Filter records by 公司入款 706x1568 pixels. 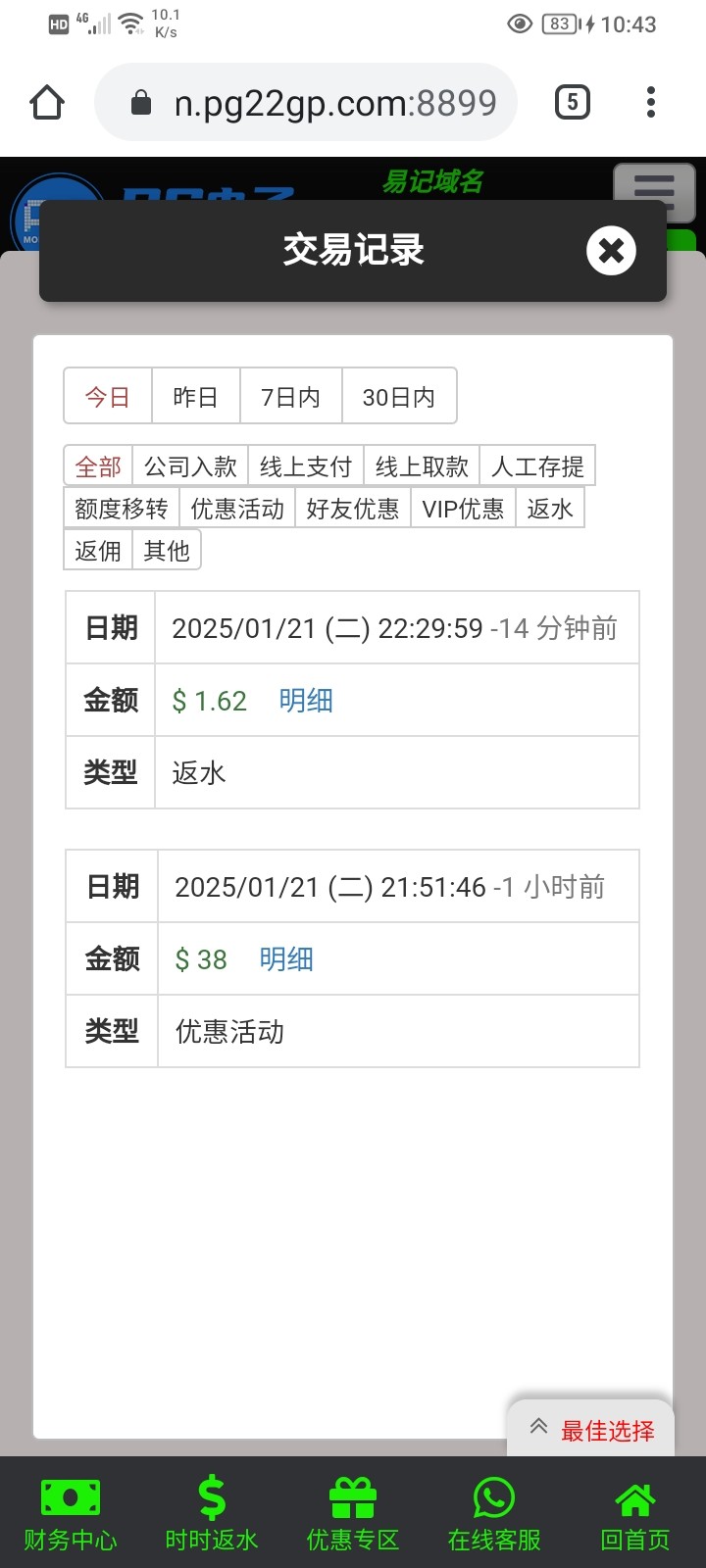click(x=190, y=466)
